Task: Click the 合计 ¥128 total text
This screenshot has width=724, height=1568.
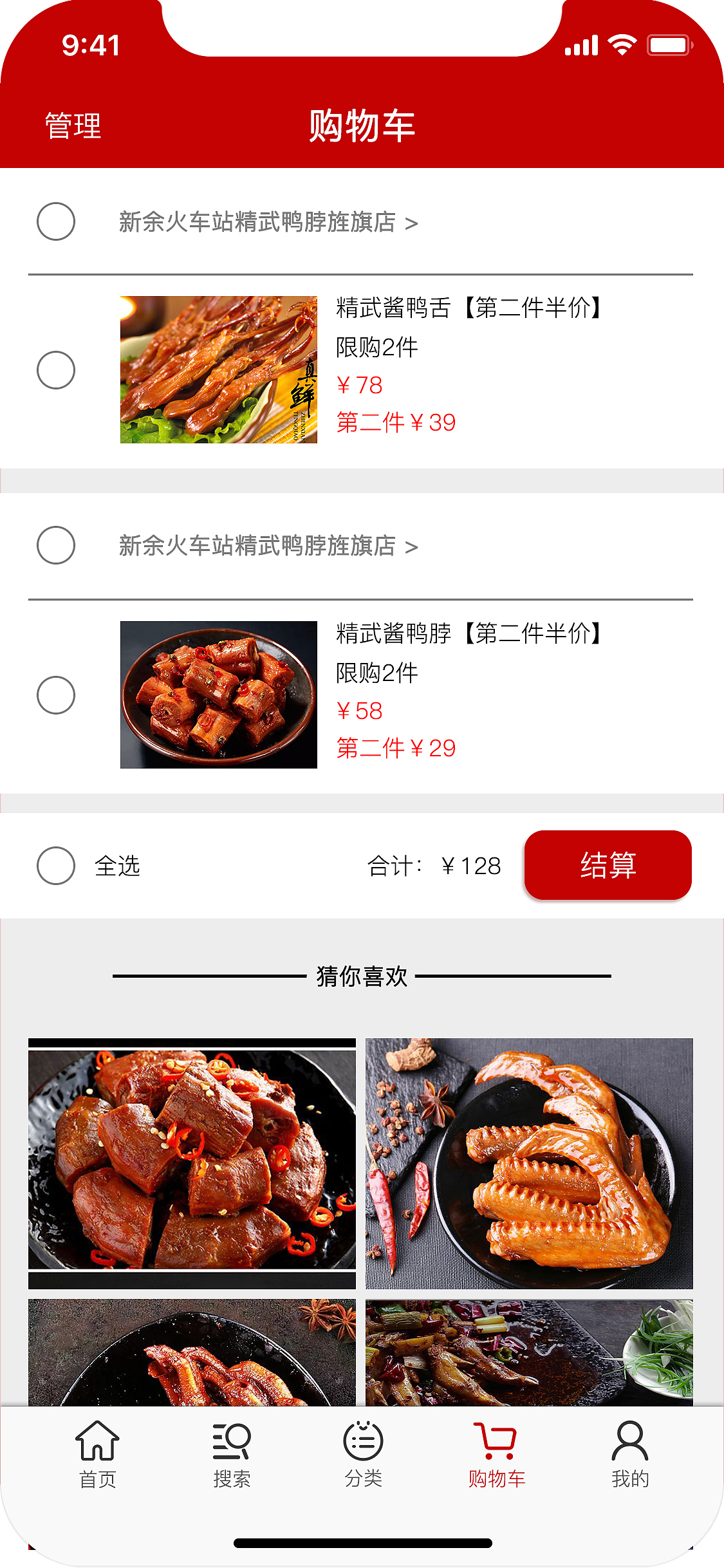Action: coord(434,866)
